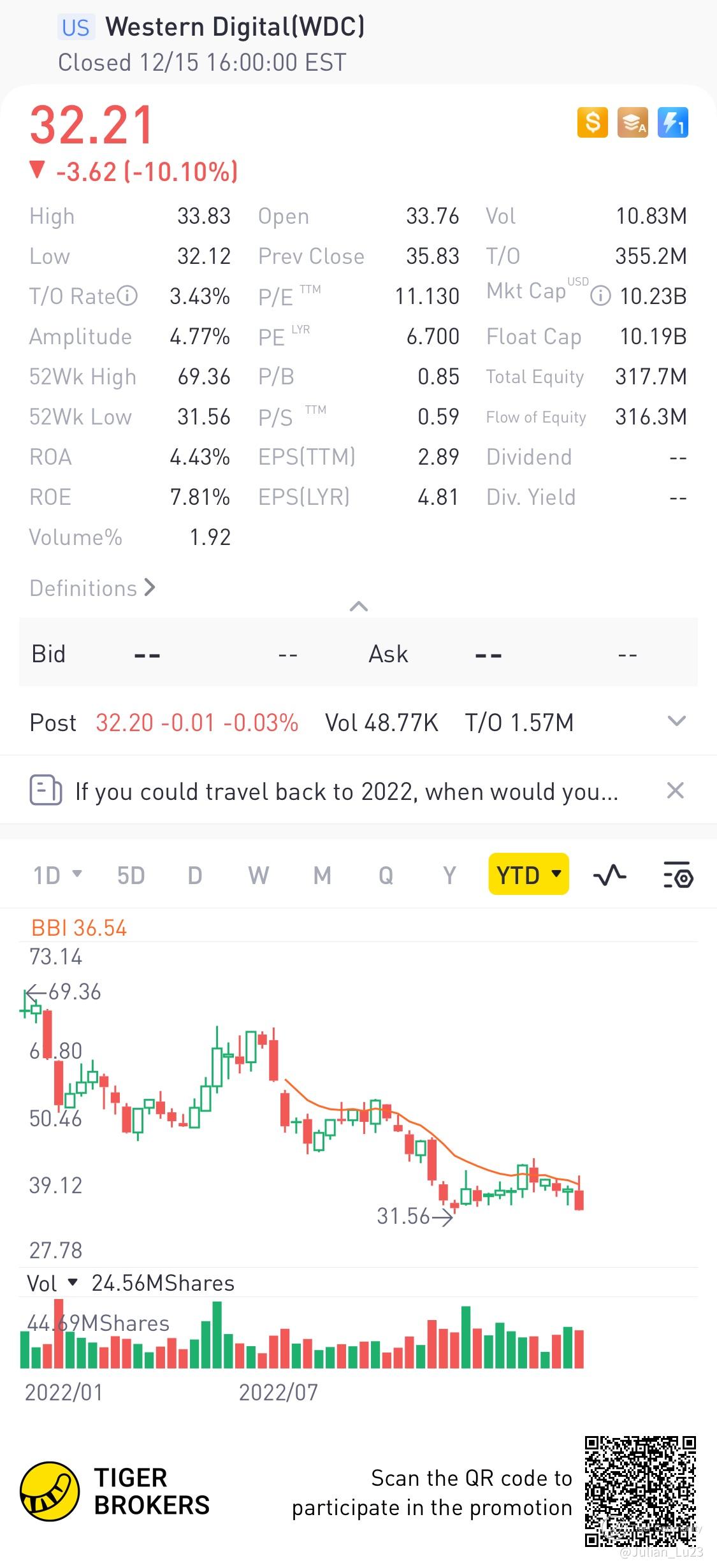Tap the orange dollar sign badge
Screen dimensions: 717x1568
(x=593, y=122)
